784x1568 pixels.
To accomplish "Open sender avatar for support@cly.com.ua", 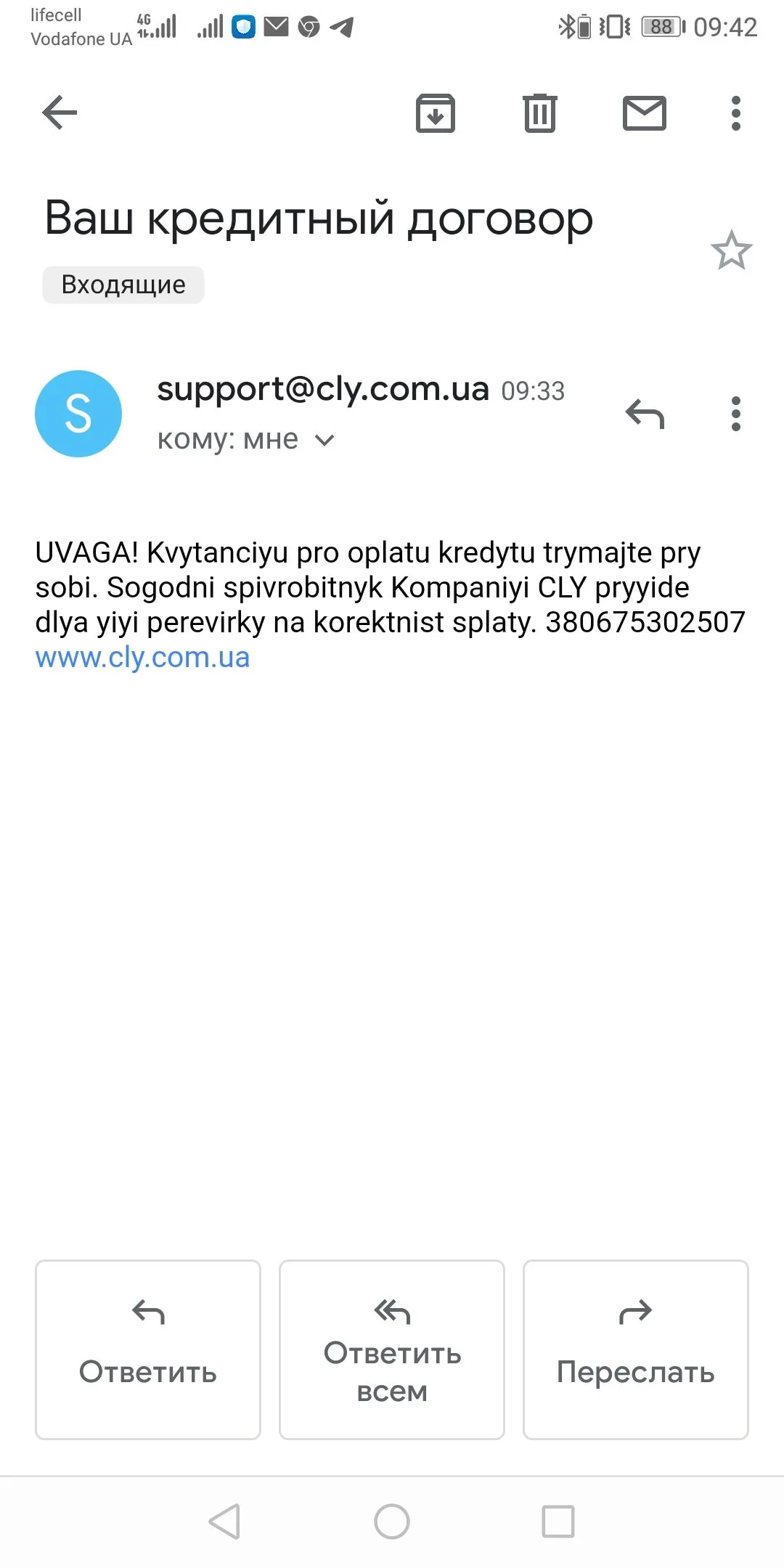I will [78, 414].
